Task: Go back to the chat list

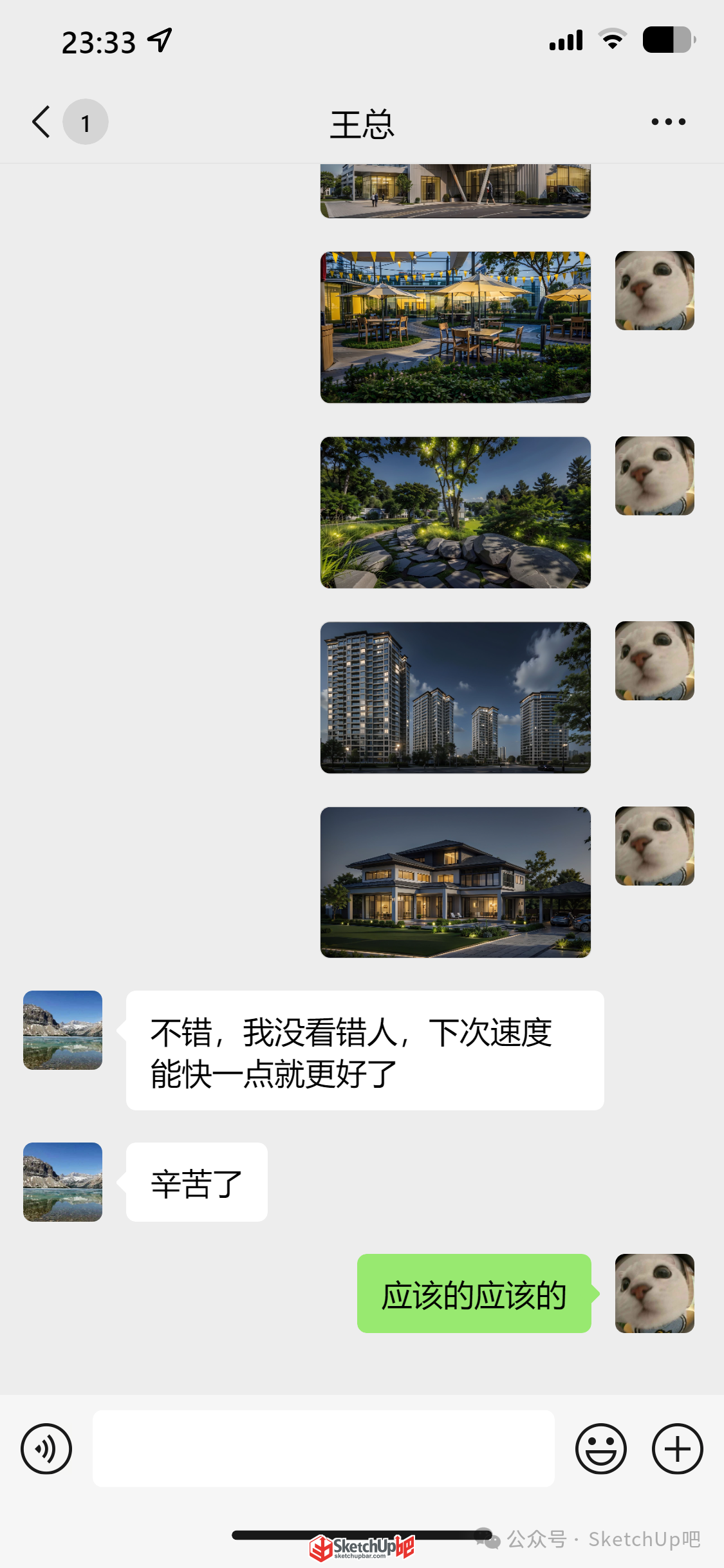Action: tap(41, 122)
